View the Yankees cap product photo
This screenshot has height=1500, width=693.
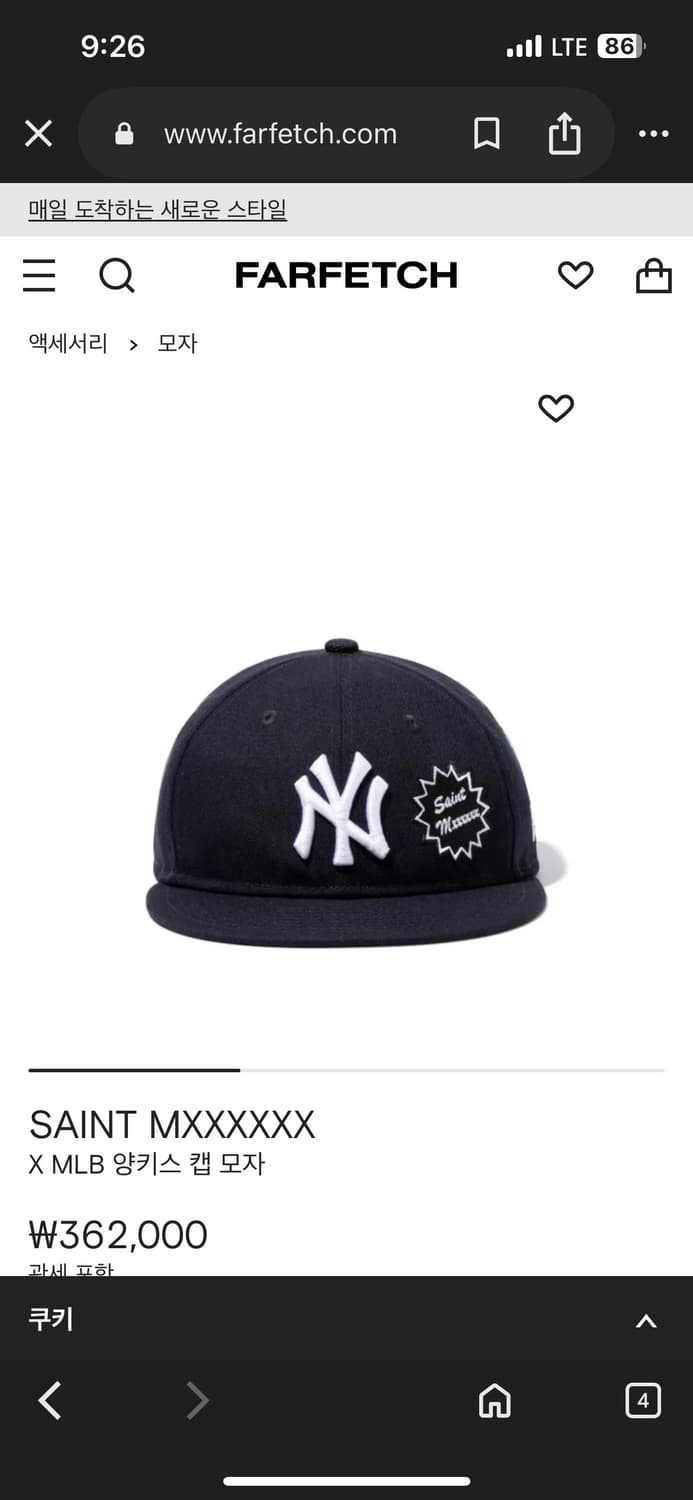(x=346, y=790)
